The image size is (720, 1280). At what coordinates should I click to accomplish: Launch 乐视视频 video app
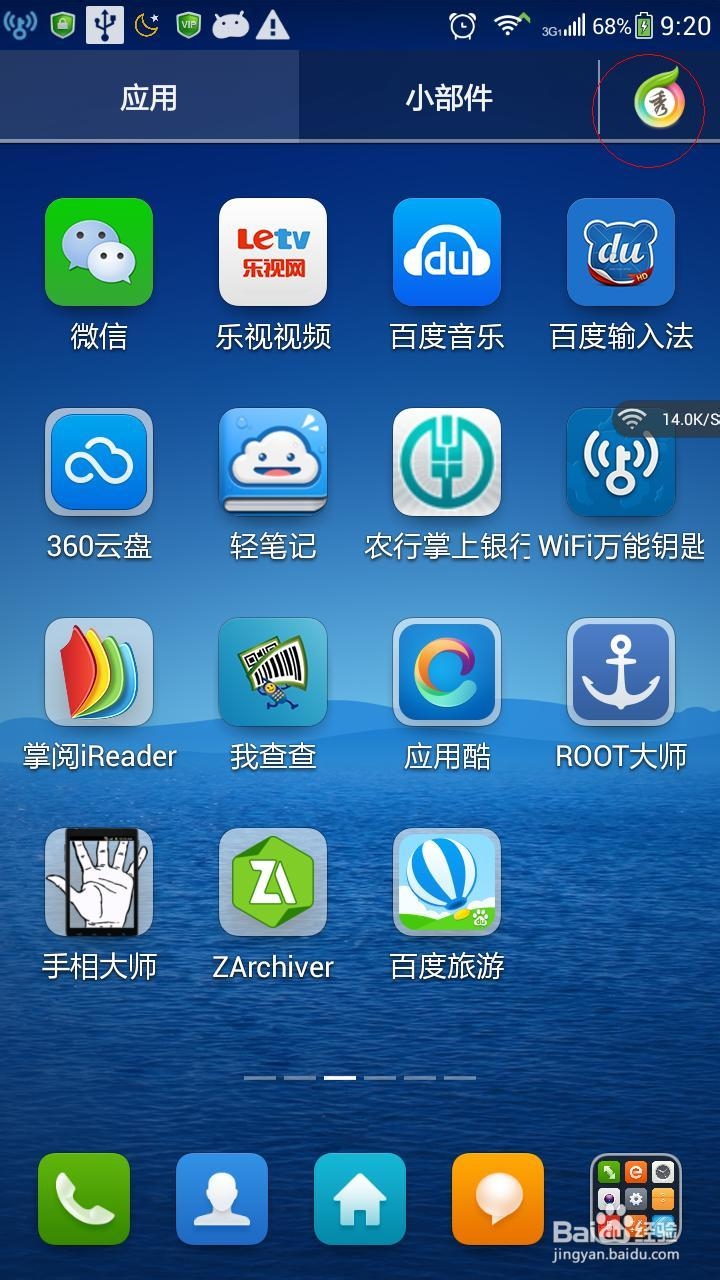273,253
